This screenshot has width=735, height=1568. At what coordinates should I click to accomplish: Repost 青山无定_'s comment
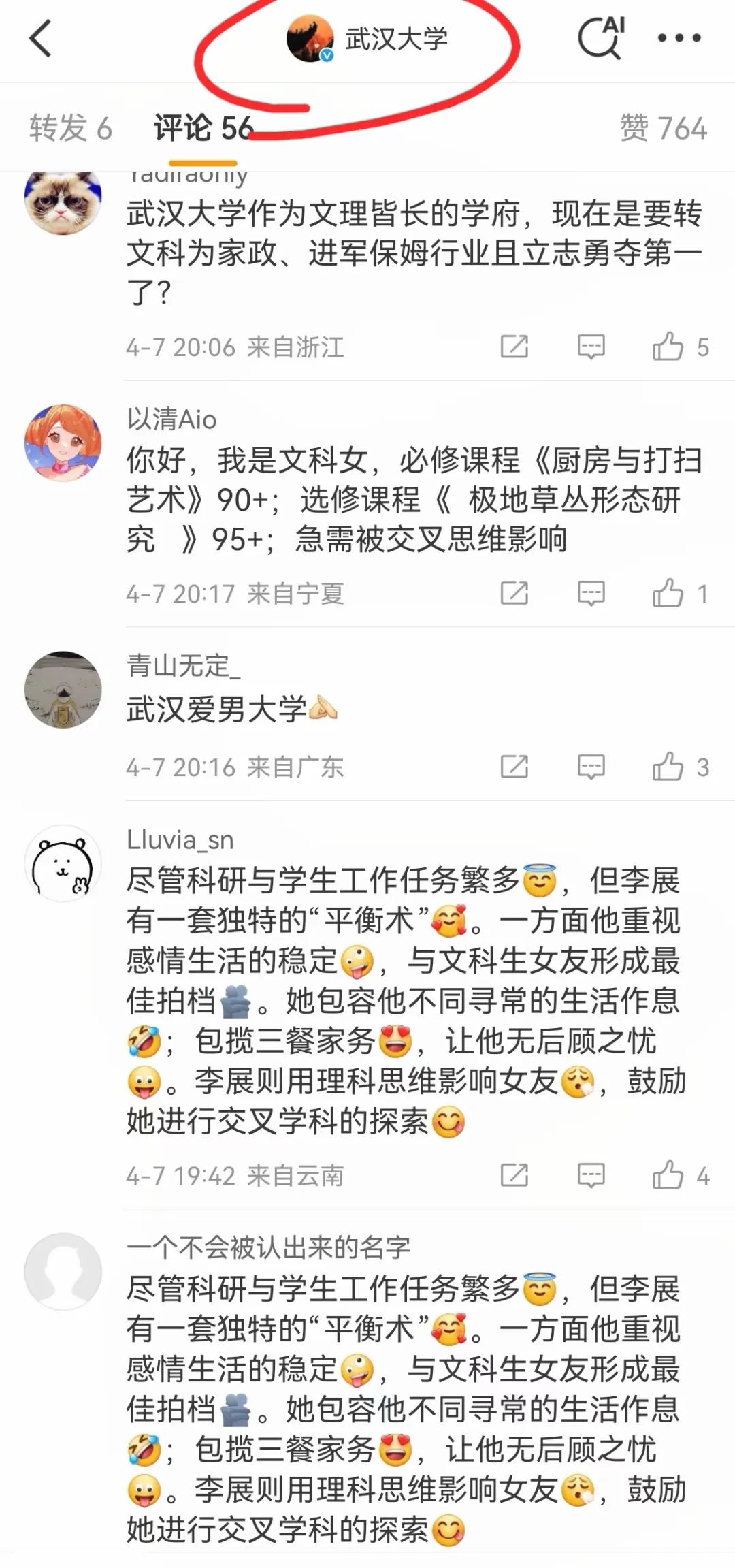[514, 767]
